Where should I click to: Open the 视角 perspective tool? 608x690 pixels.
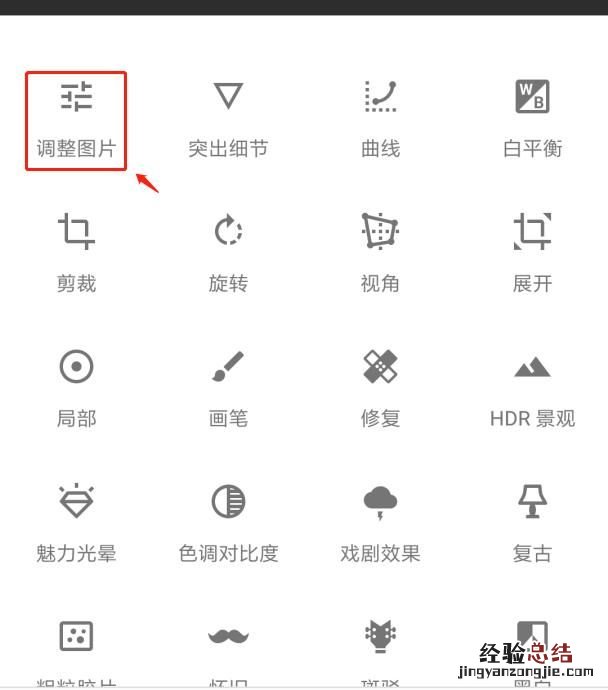tap(380, 252)
